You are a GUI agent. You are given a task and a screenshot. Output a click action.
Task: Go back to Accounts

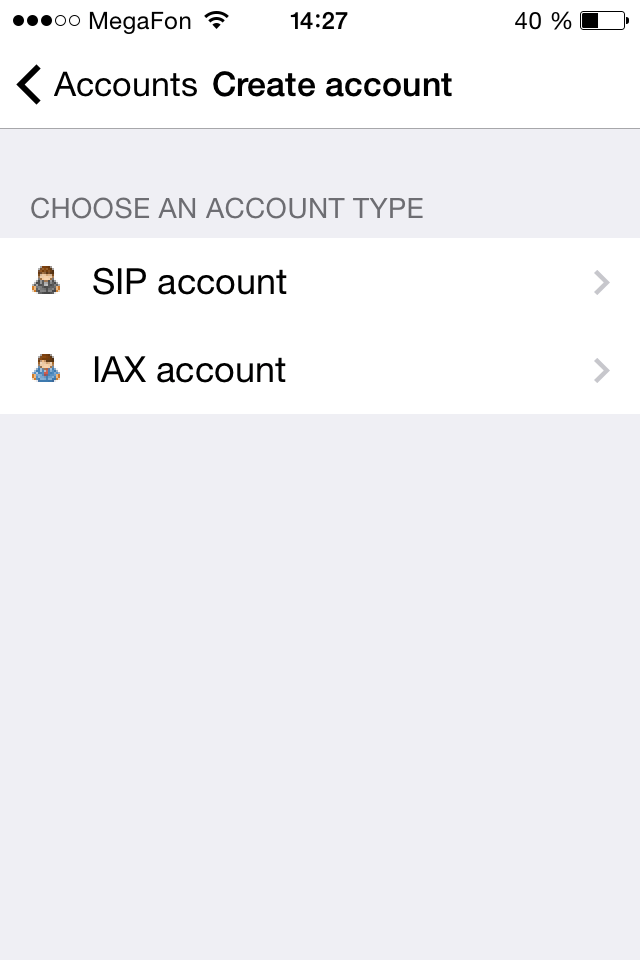point(106,85)
